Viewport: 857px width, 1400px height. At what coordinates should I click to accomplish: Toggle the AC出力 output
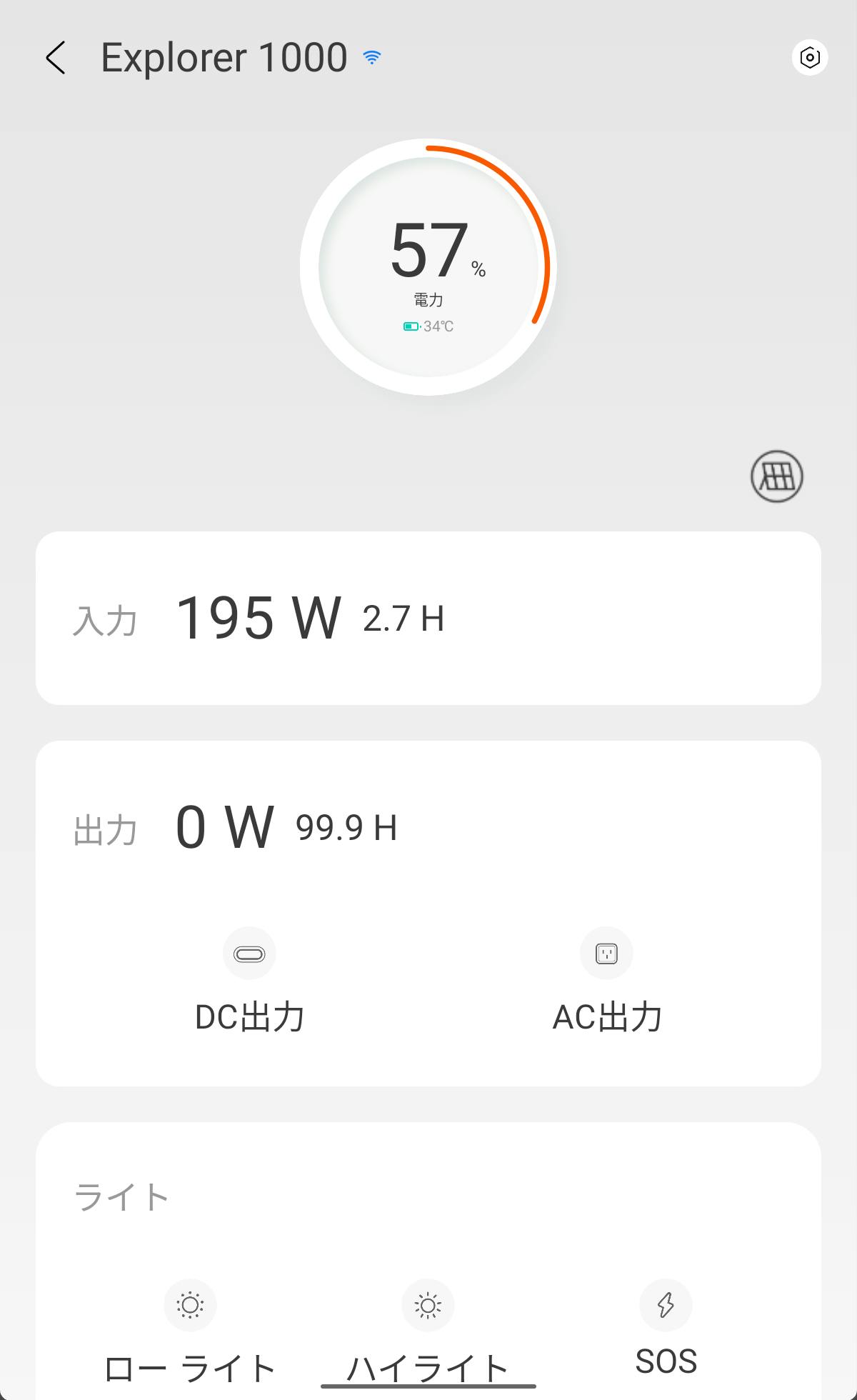tap(606, 954)
